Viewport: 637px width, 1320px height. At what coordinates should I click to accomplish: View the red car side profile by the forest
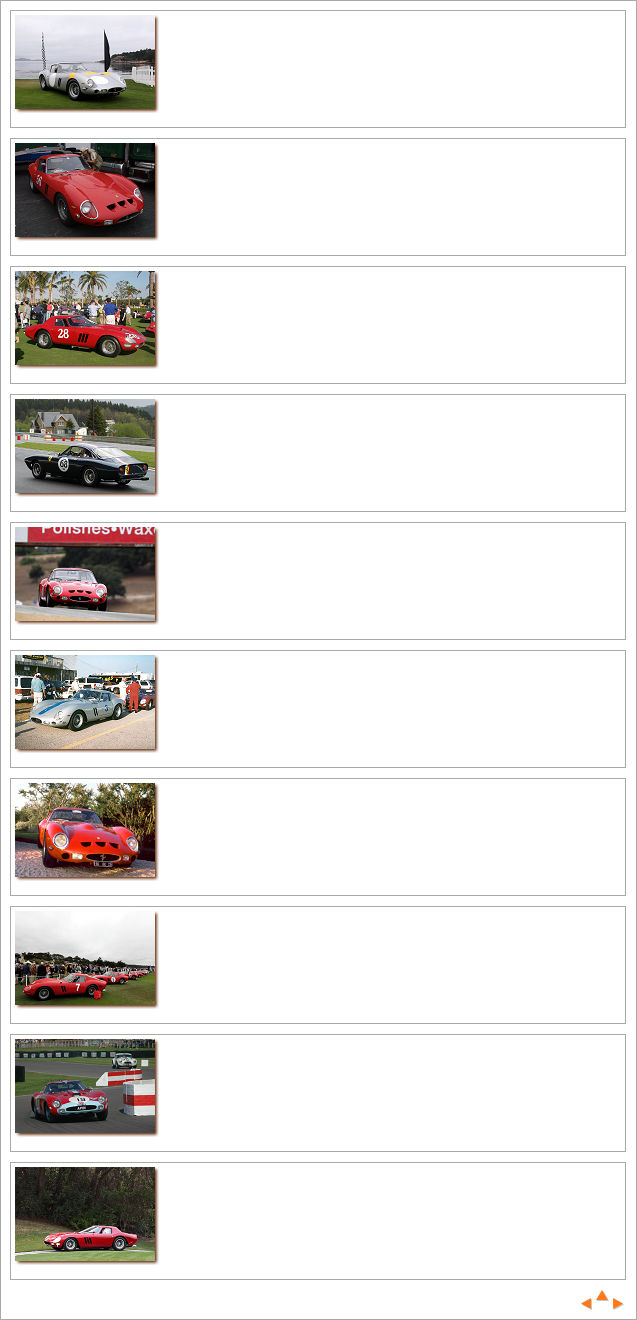pyautogui.click(x=85, y=1214)
